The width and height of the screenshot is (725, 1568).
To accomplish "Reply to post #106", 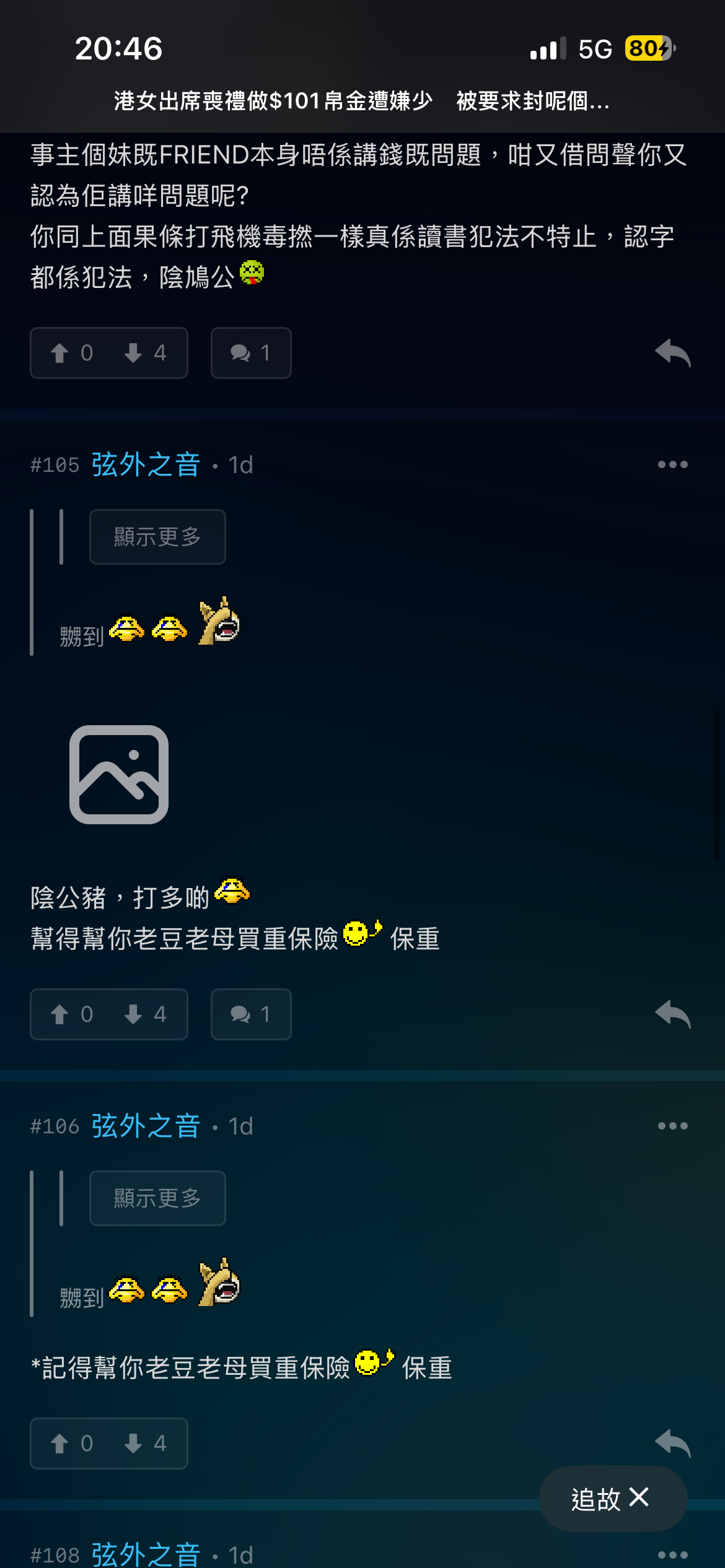I will [672, 1444].
